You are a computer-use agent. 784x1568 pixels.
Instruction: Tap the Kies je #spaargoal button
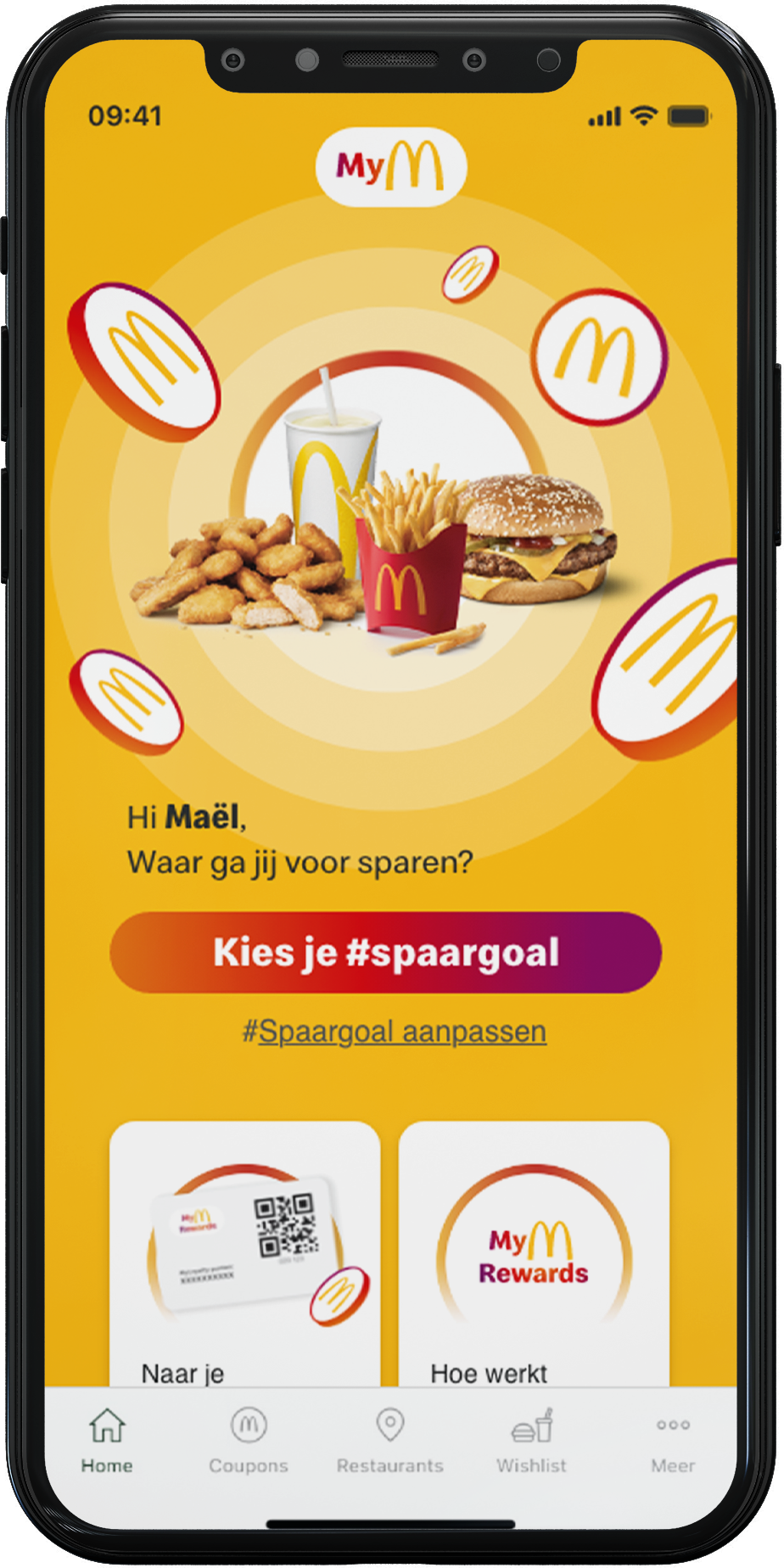385,952
